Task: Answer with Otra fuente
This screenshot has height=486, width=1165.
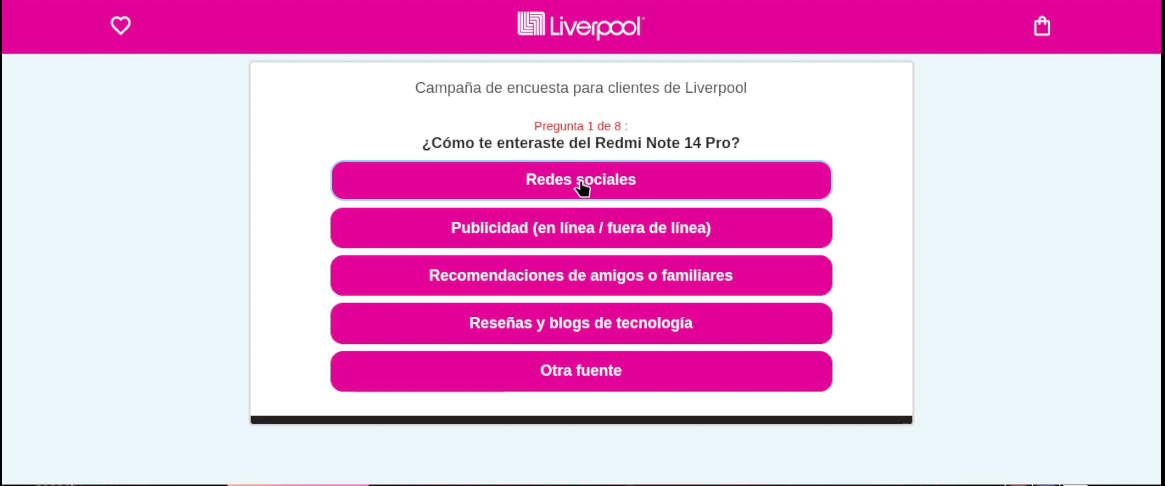Action: 581,371
